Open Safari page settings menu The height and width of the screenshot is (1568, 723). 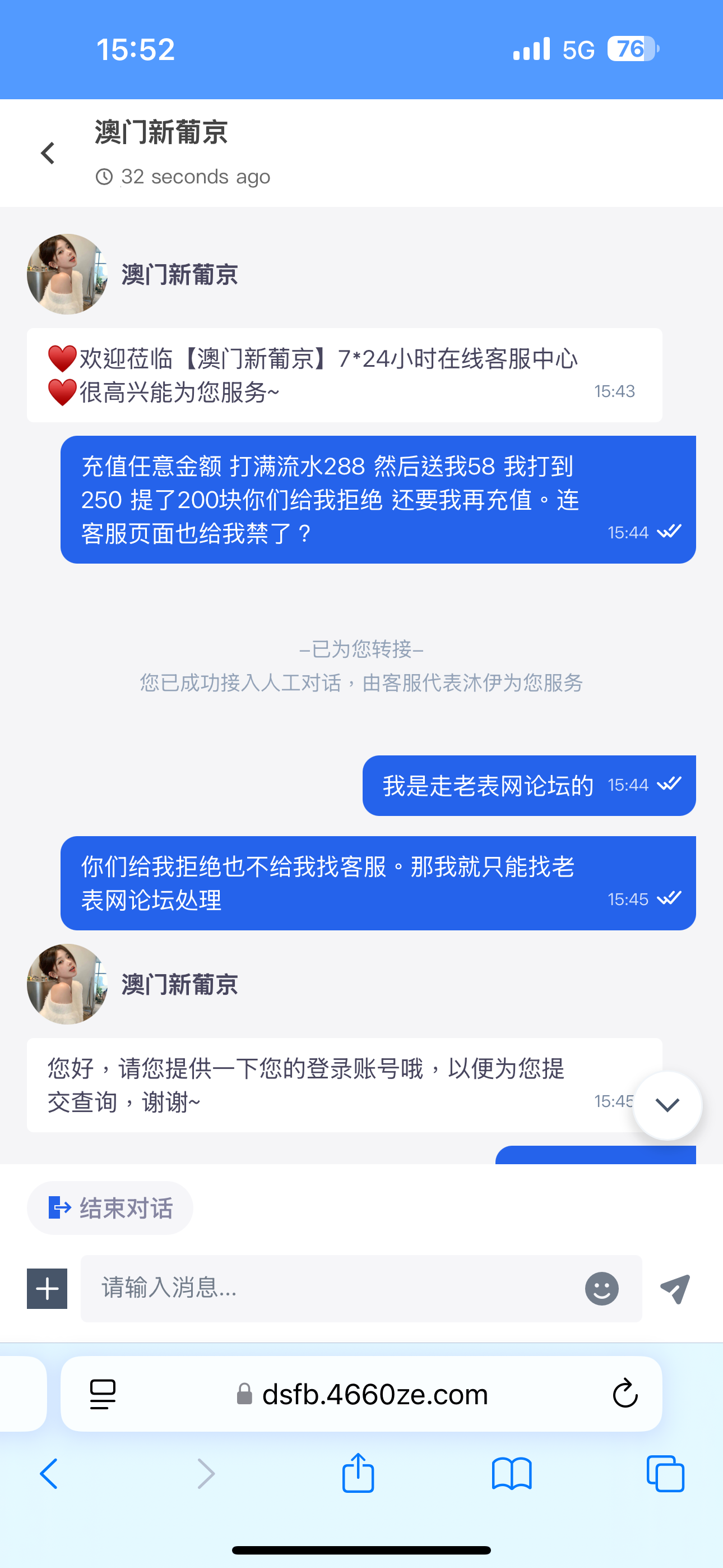coord(103,1394)
